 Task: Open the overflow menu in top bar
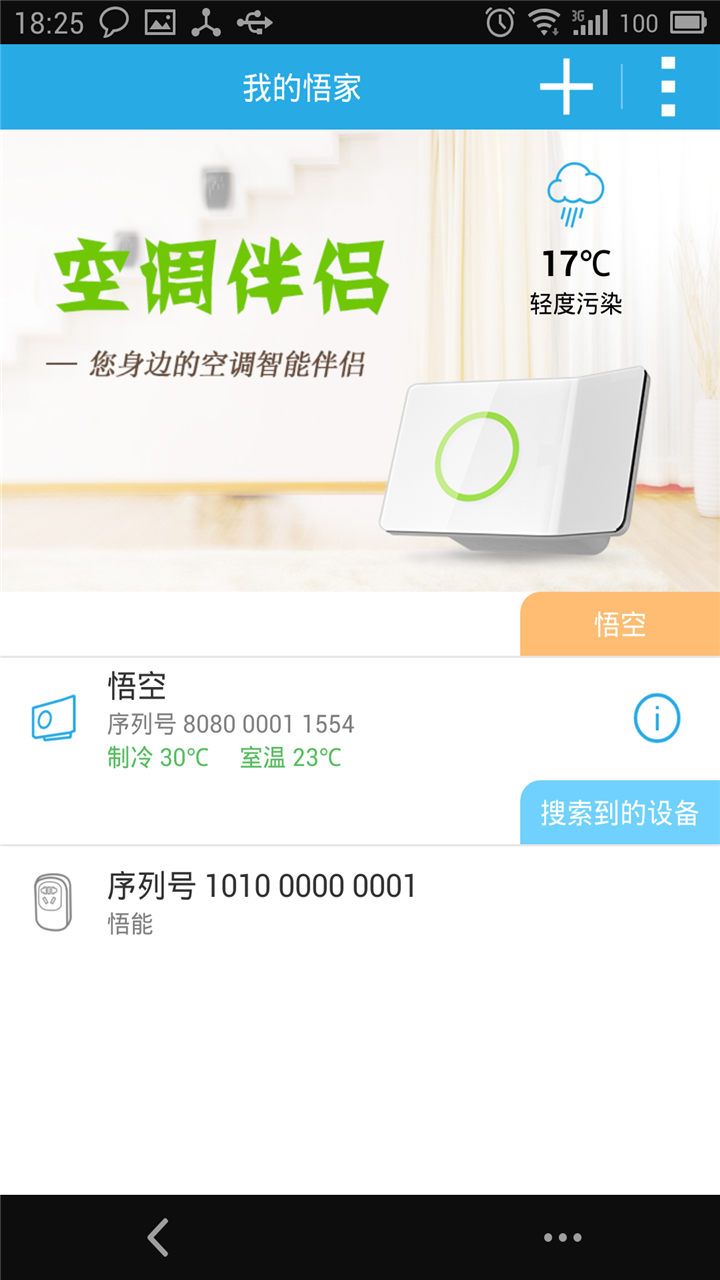(x=668, y=87)
